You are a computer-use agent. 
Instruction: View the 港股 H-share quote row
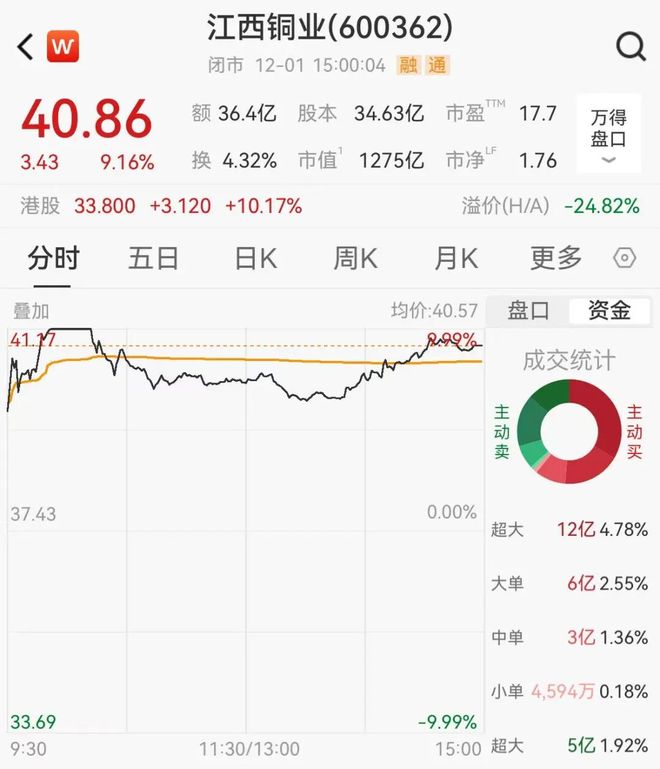(160, 206)
